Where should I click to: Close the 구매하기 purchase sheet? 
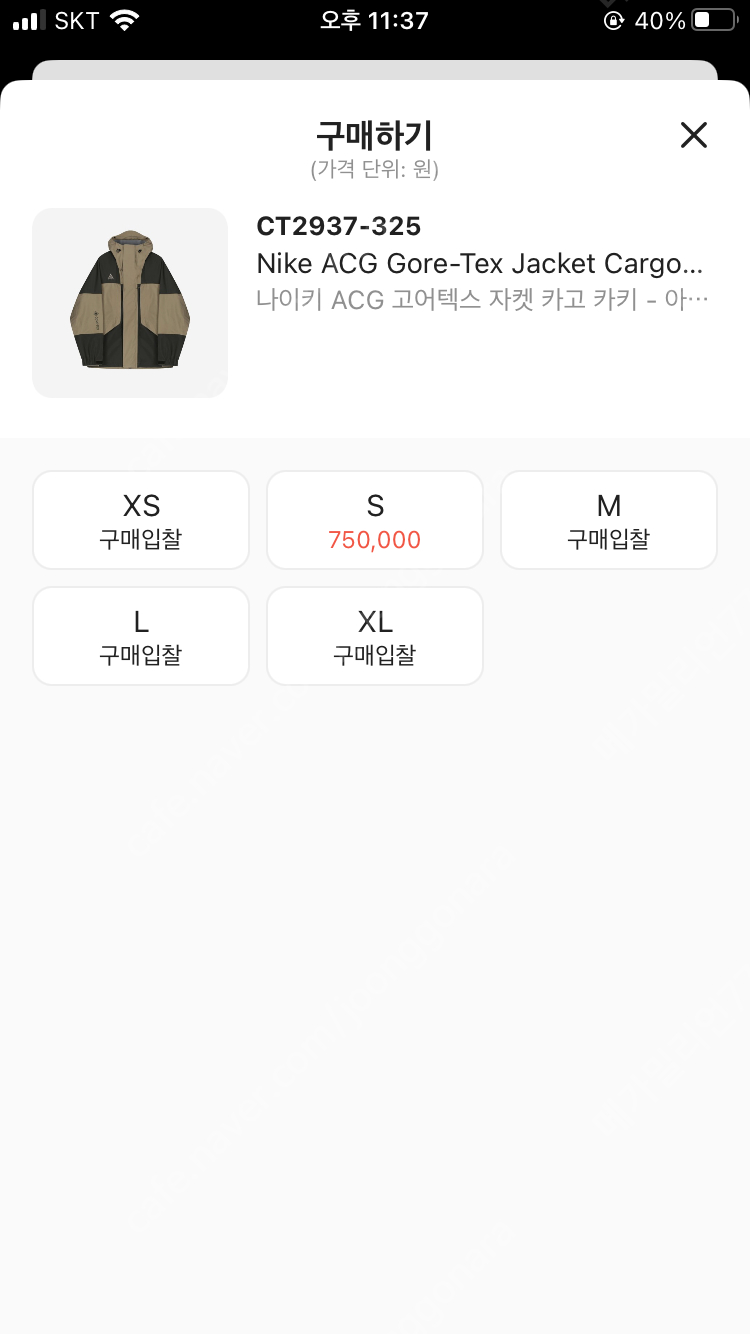[x=693, y=135]
